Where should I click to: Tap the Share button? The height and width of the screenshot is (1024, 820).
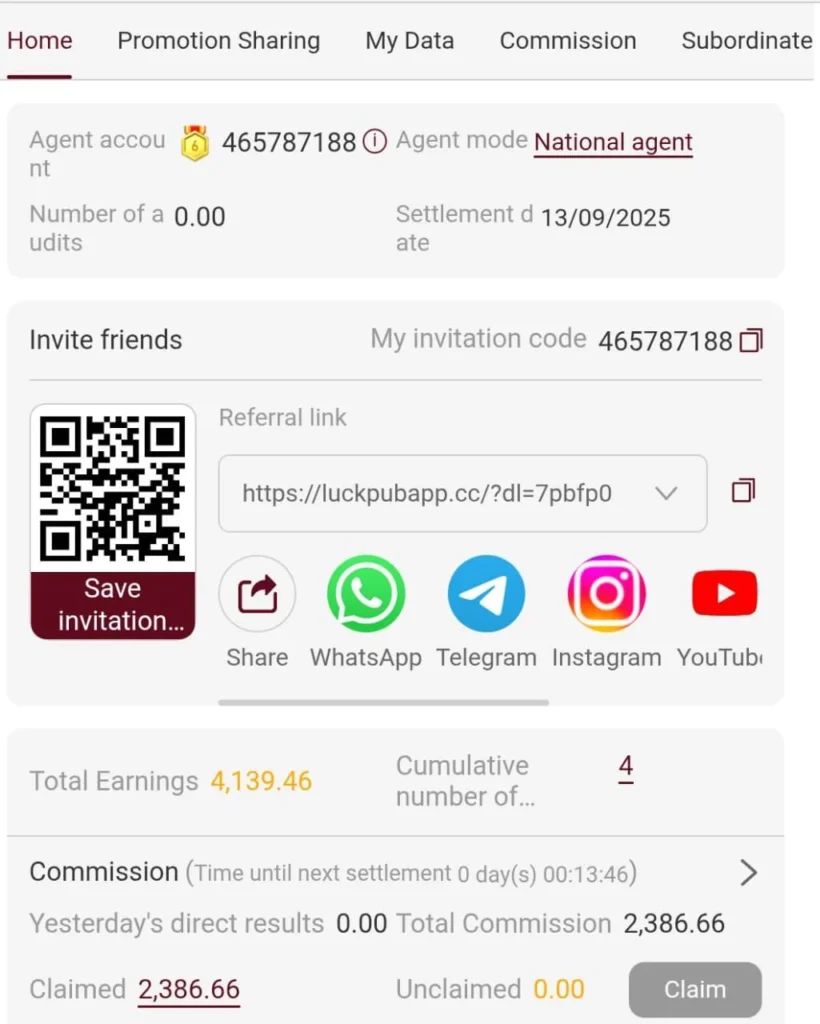pos(257,595)
